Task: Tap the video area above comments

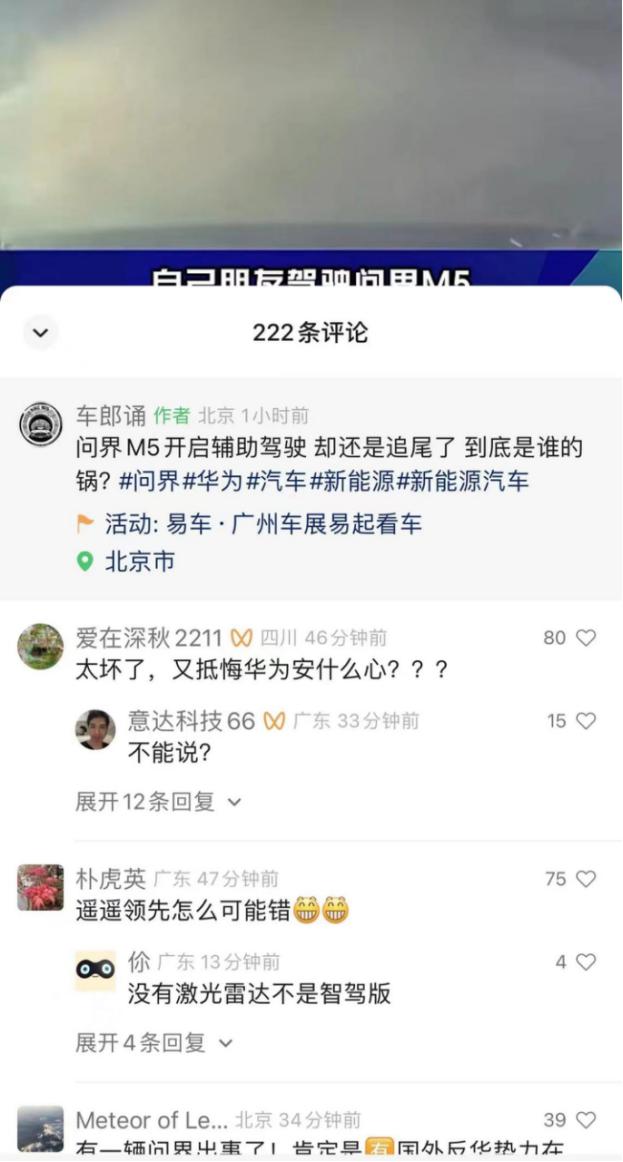Action: [x=311, y=130]
